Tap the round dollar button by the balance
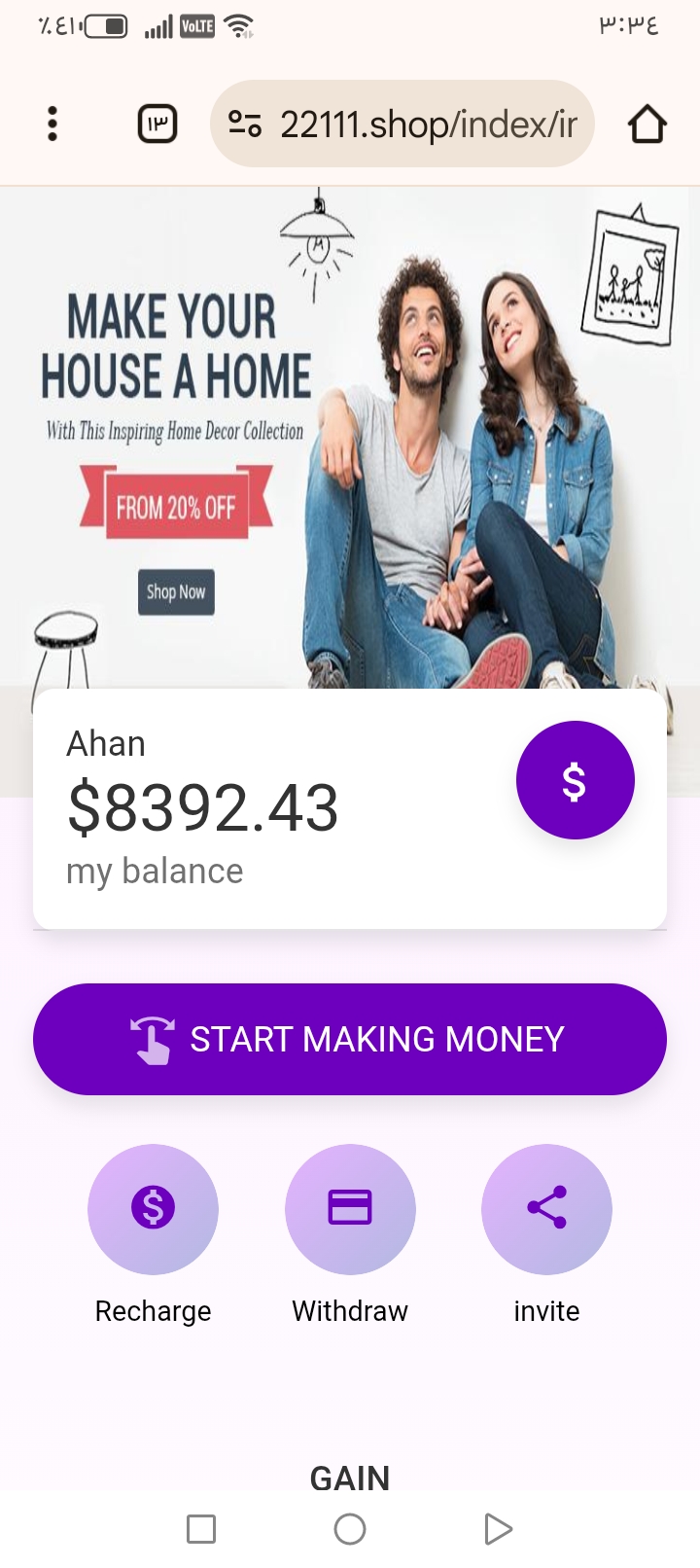The image size is (700, 1568). 575,780
